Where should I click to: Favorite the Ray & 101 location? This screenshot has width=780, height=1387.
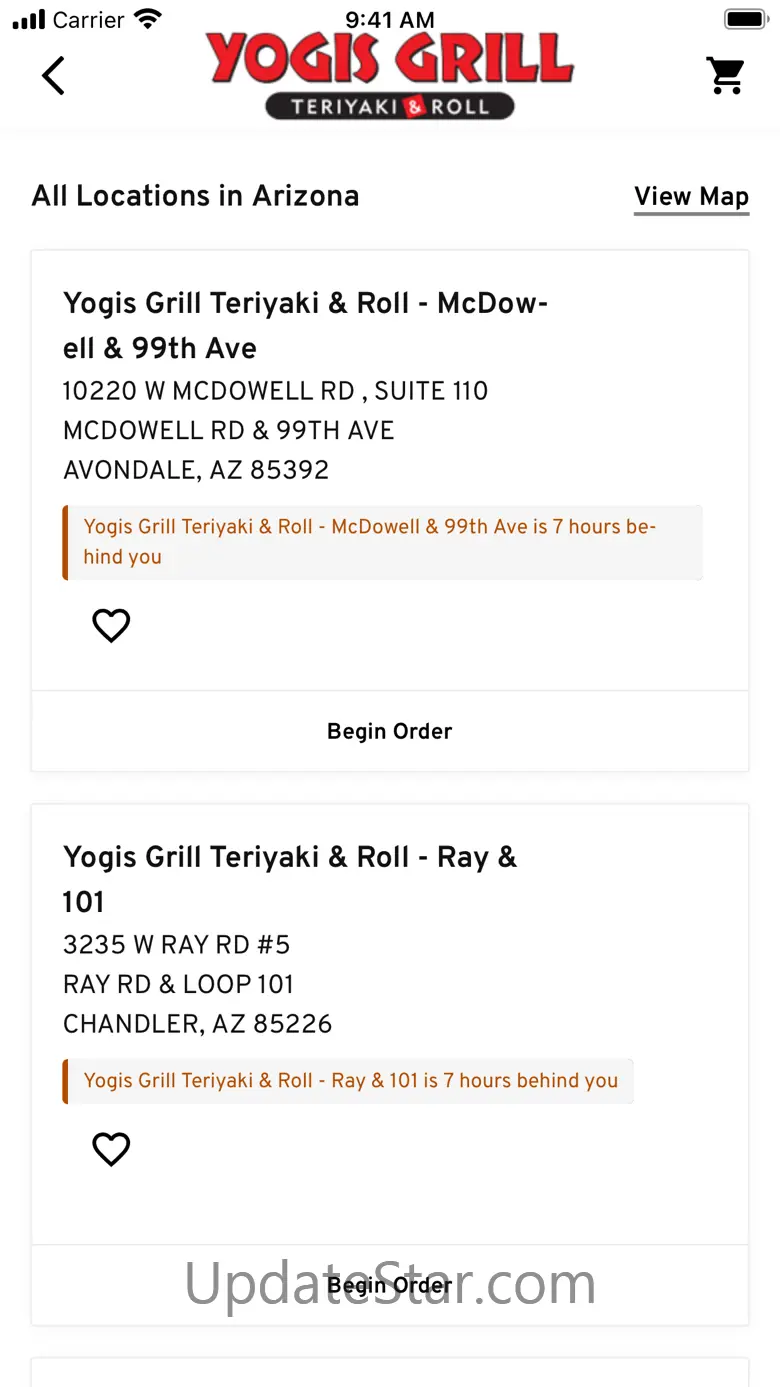click(x=111, y=1149)
